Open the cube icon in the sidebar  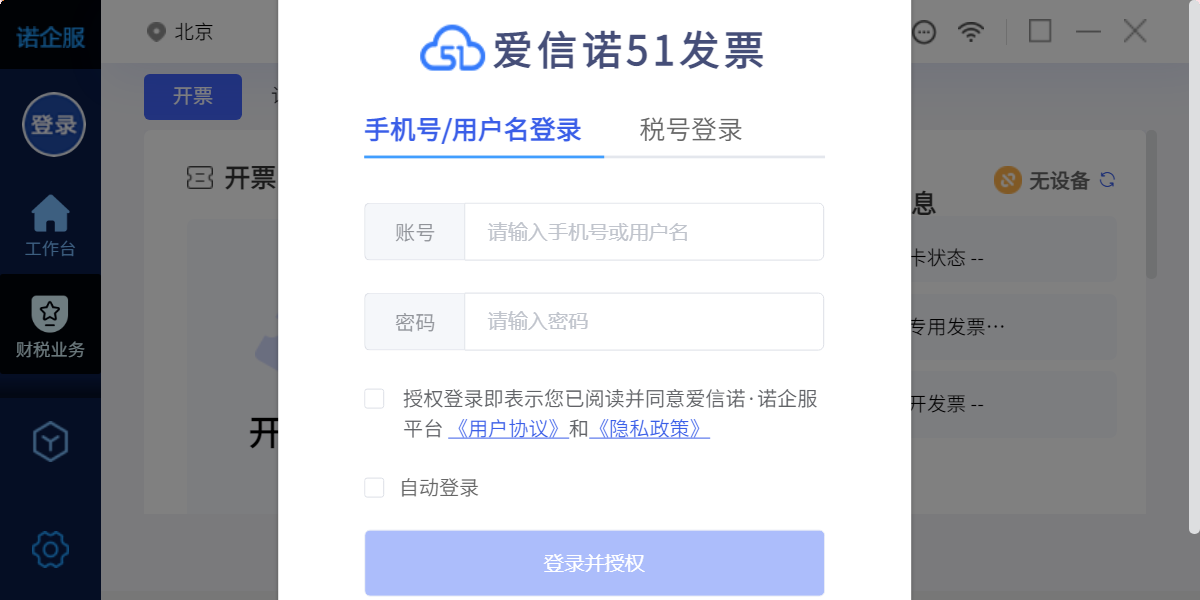50,441
